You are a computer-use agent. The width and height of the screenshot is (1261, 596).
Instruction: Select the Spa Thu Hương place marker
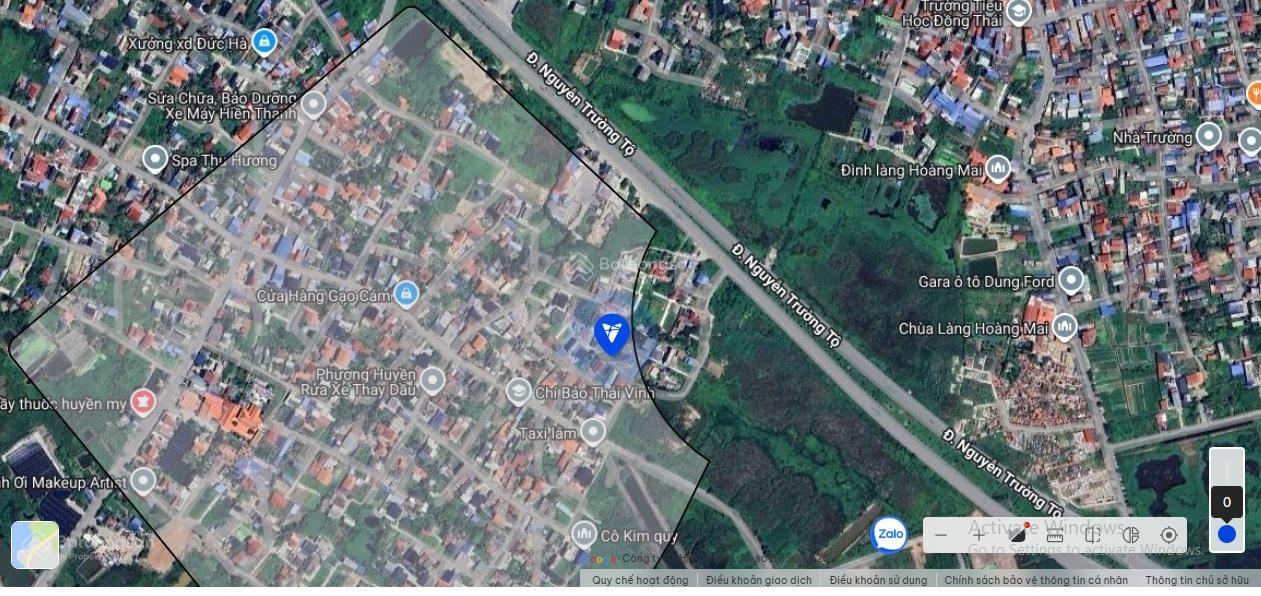(155, 159)
